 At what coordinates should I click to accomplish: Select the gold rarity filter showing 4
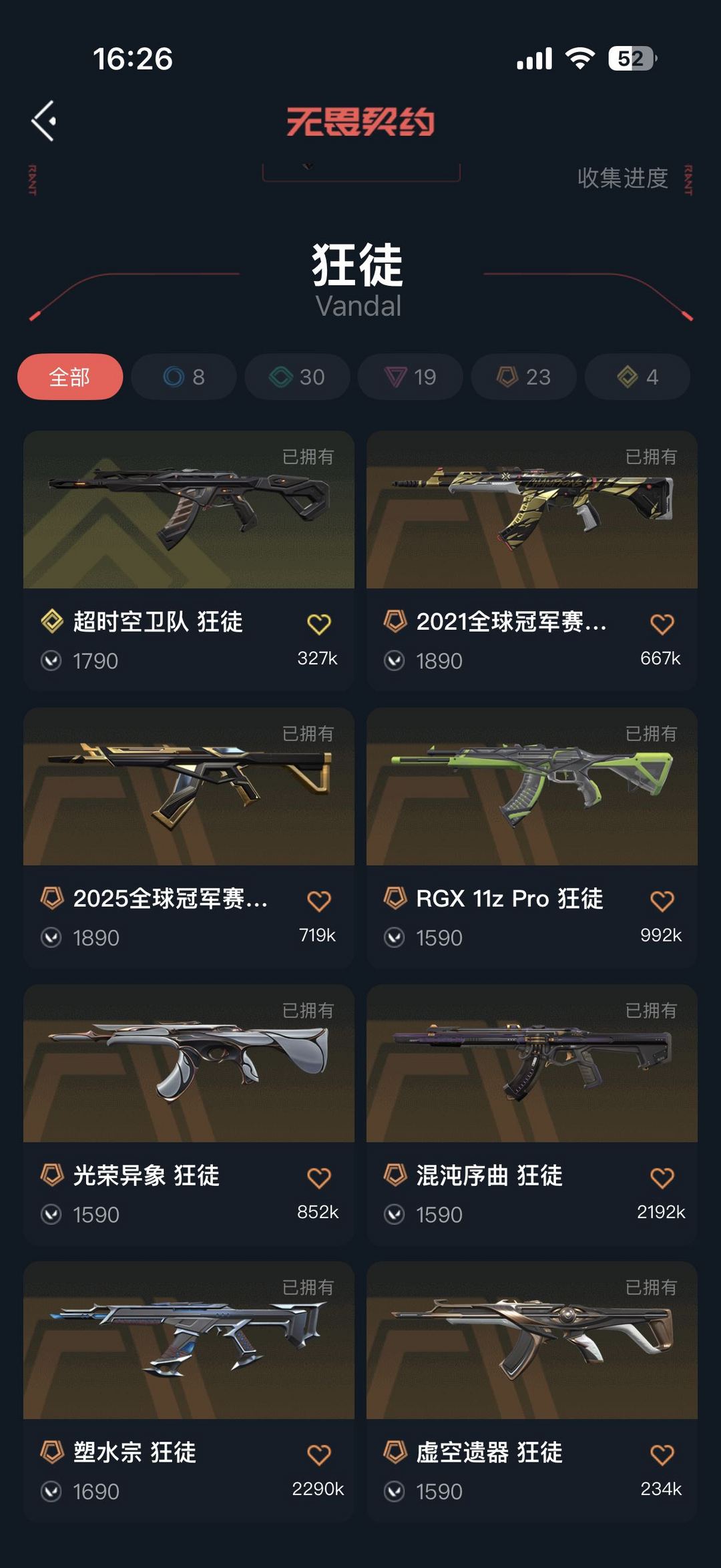(636, 377)
